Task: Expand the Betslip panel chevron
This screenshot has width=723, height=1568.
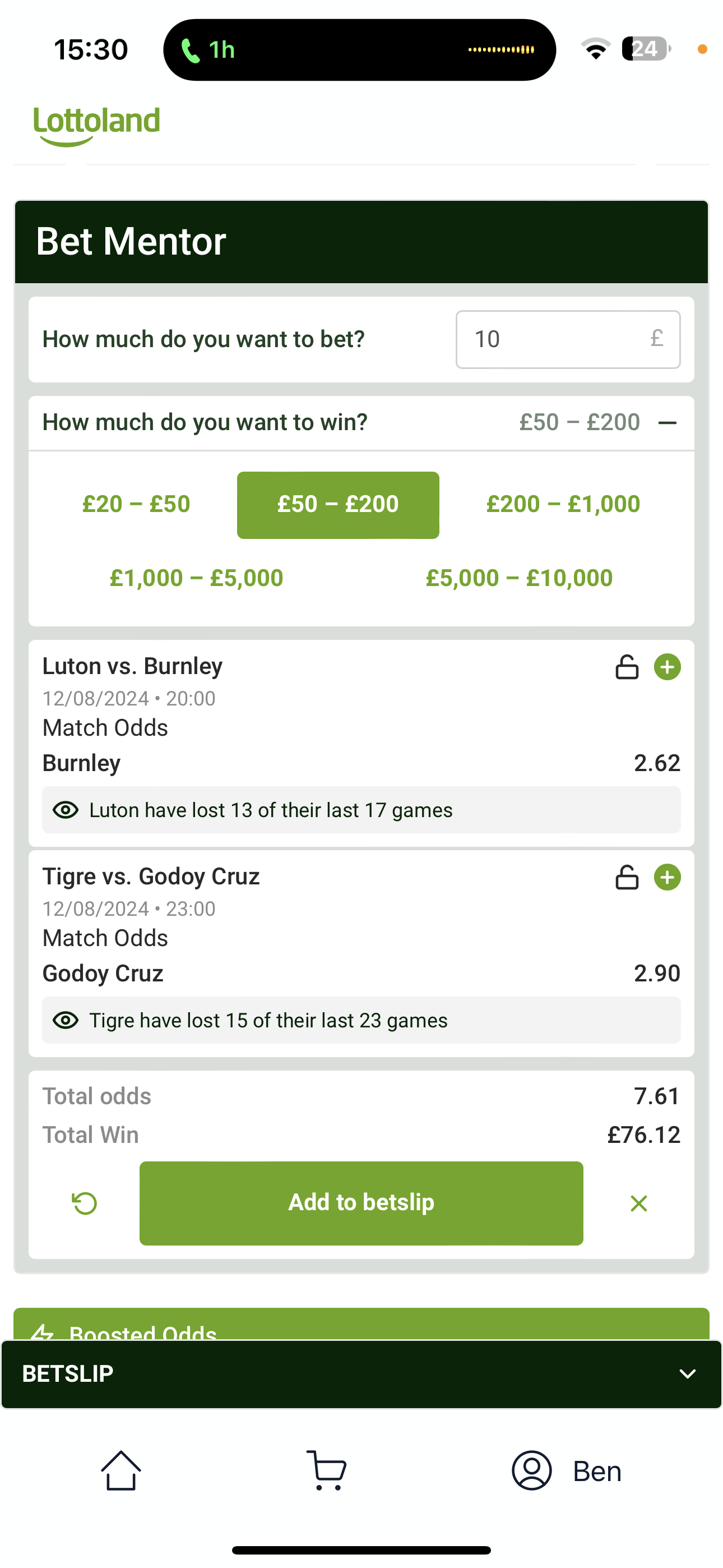Action: 688,1374
